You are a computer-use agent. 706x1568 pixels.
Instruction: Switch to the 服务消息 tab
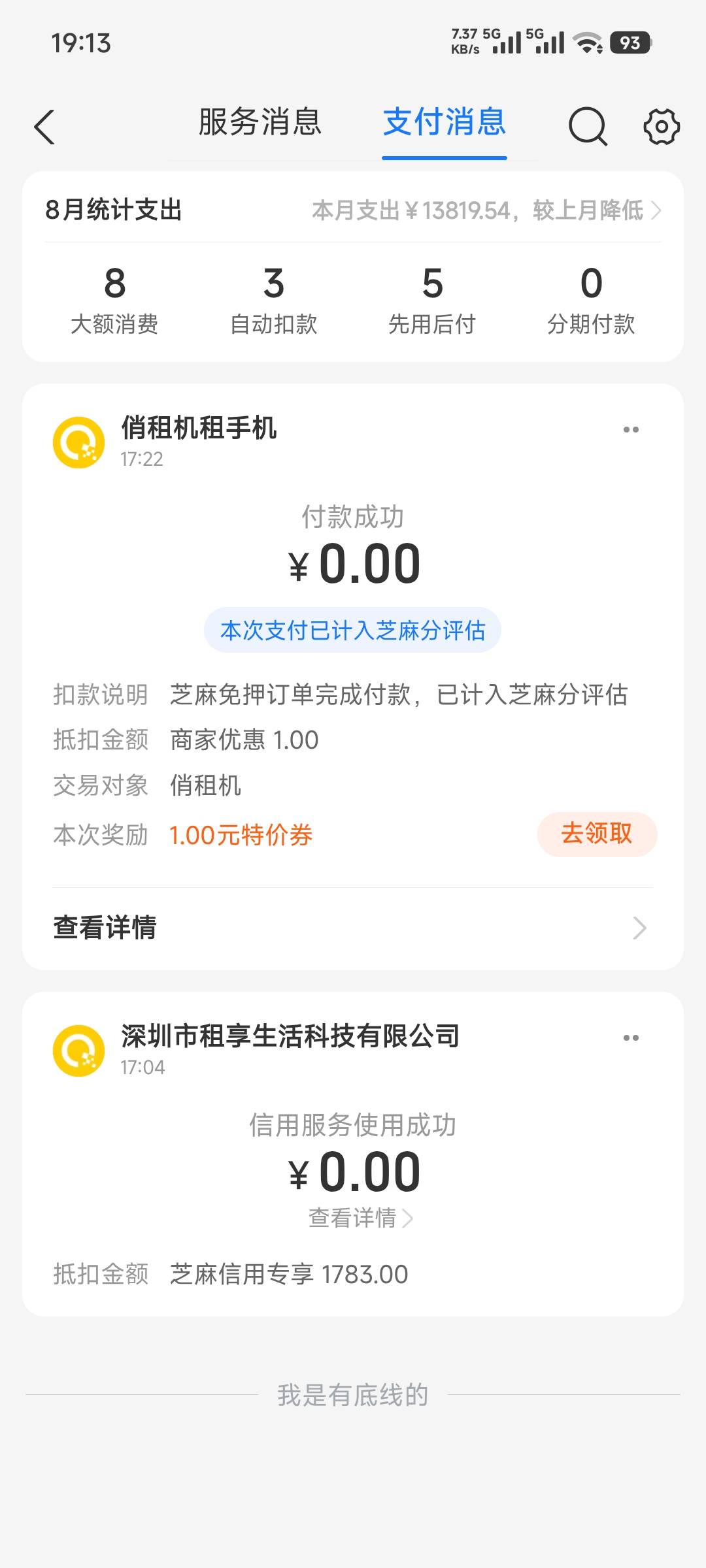coord(260,123)
